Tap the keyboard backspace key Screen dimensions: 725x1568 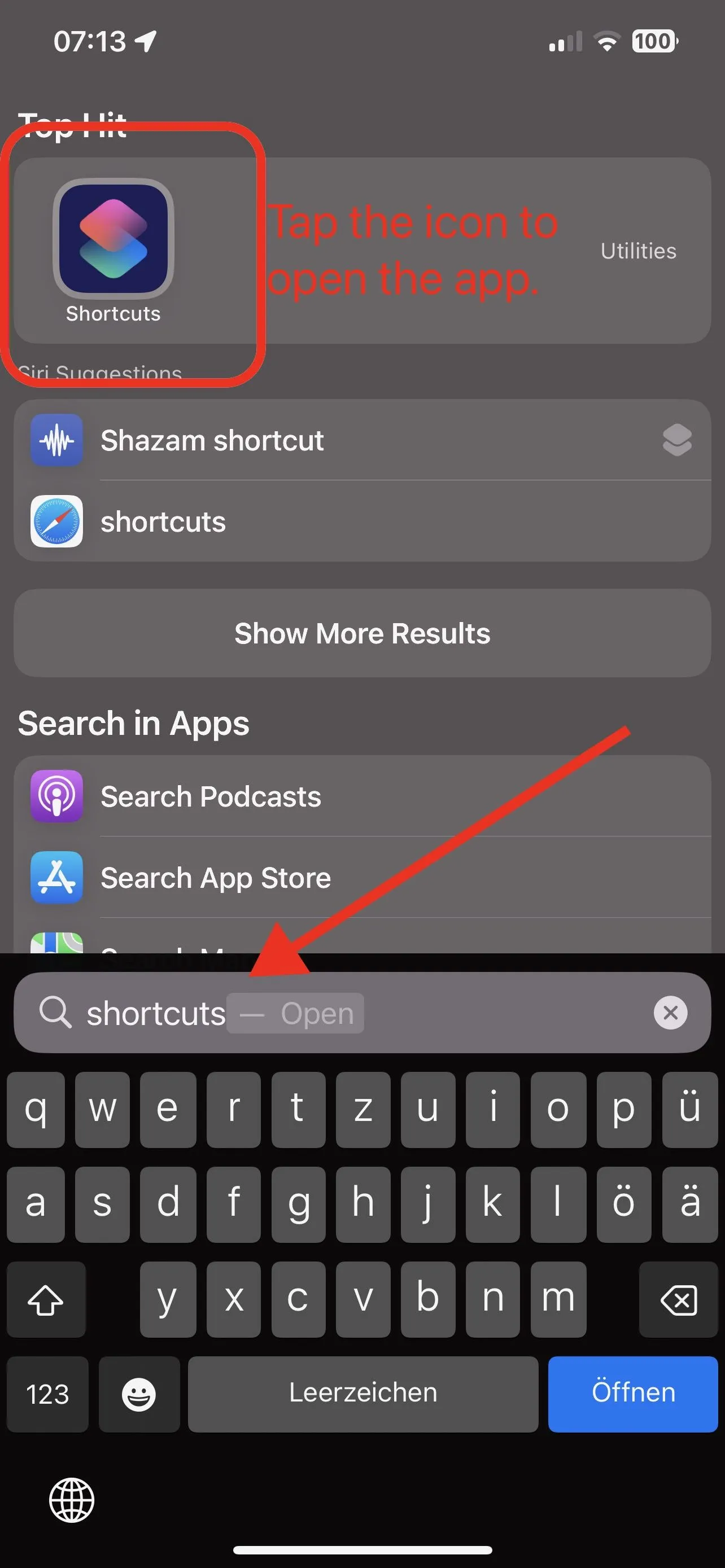pos(678,1299)
